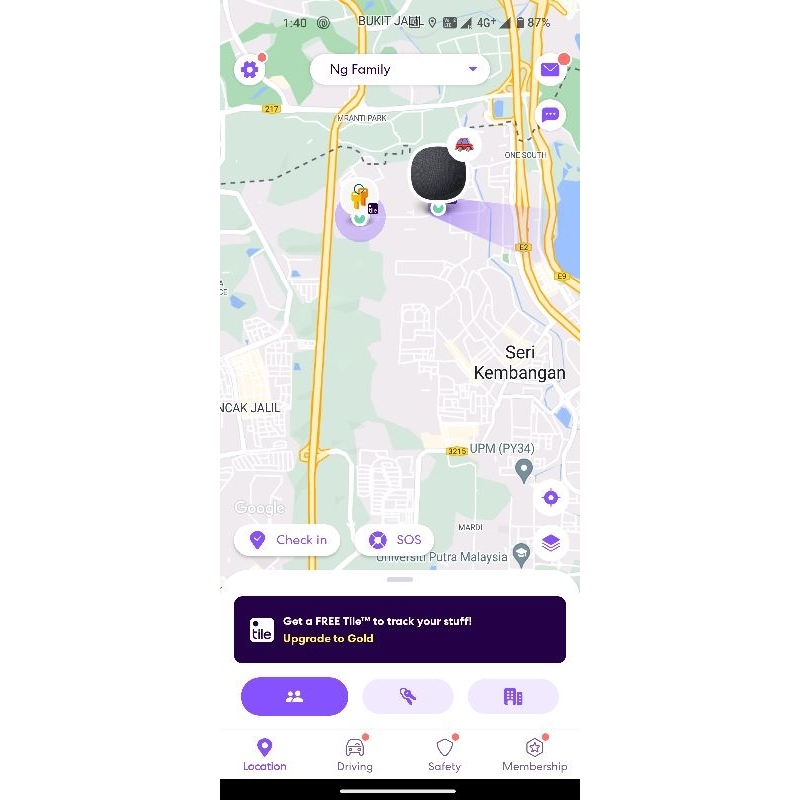Expand the Ng Family circle dropdown
This screenshot has width=800, height=800.
(x=399, y=69)
